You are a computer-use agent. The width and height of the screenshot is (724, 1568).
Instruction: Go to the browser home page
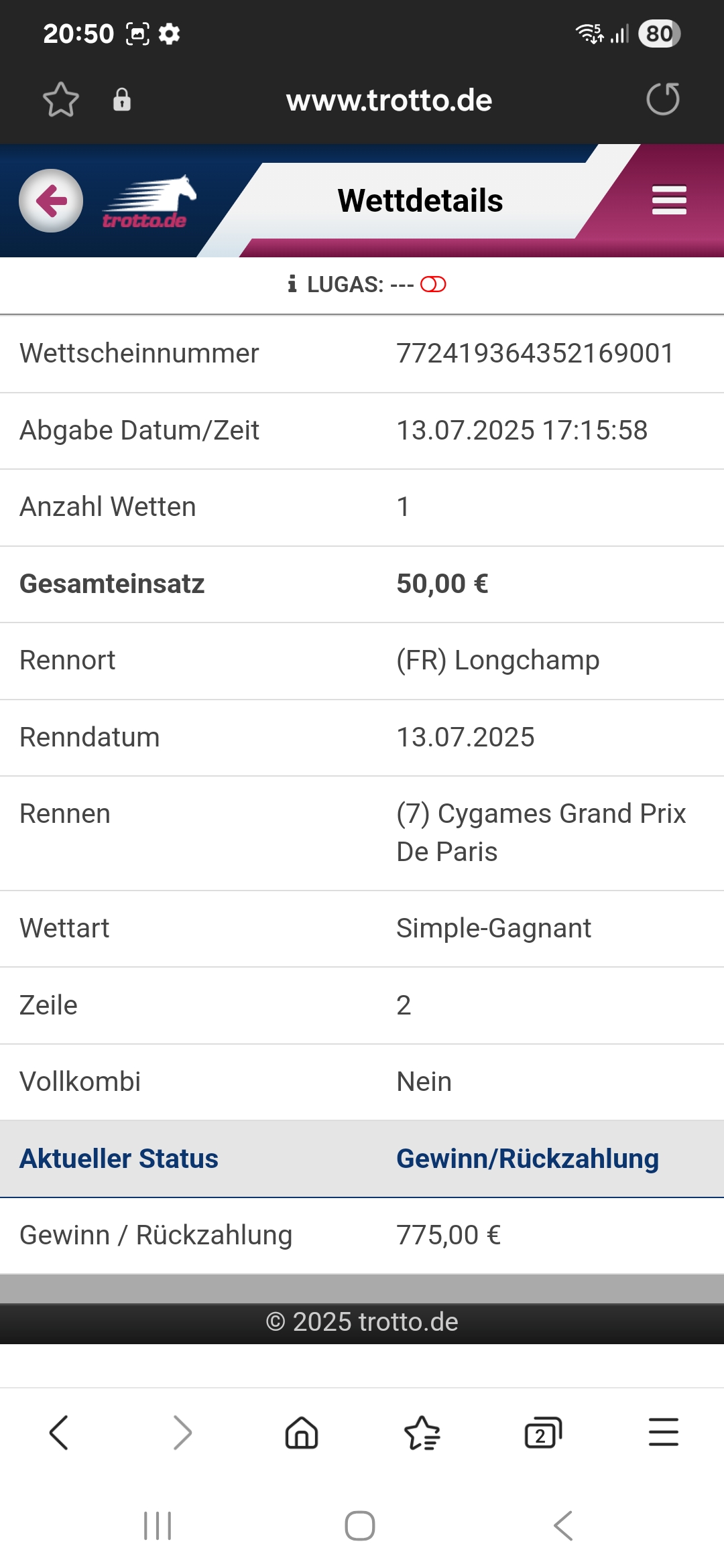pos(302,1433)
